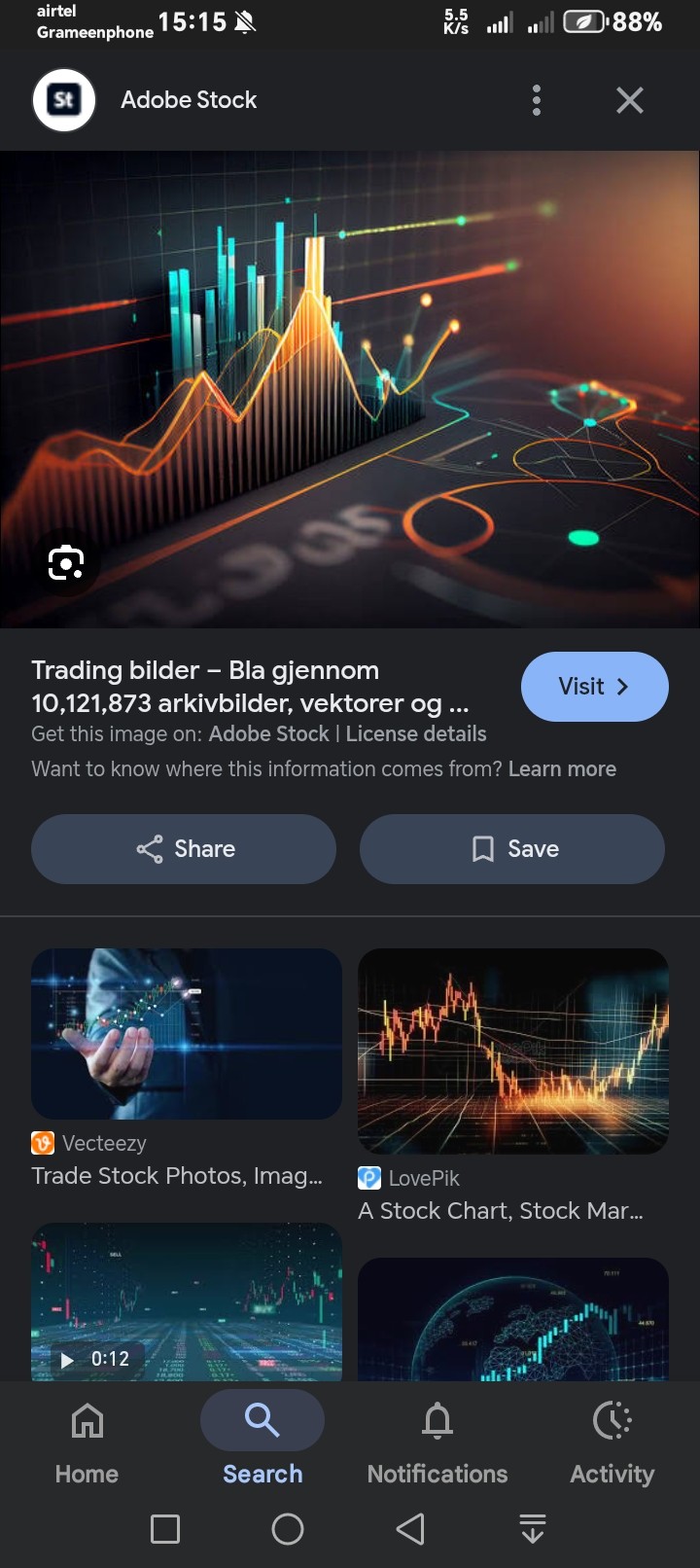Image resolution: width=700 pixels, height=1568 pixels.
Task: Open the 0:12 video result
Action: point(187,1301)
